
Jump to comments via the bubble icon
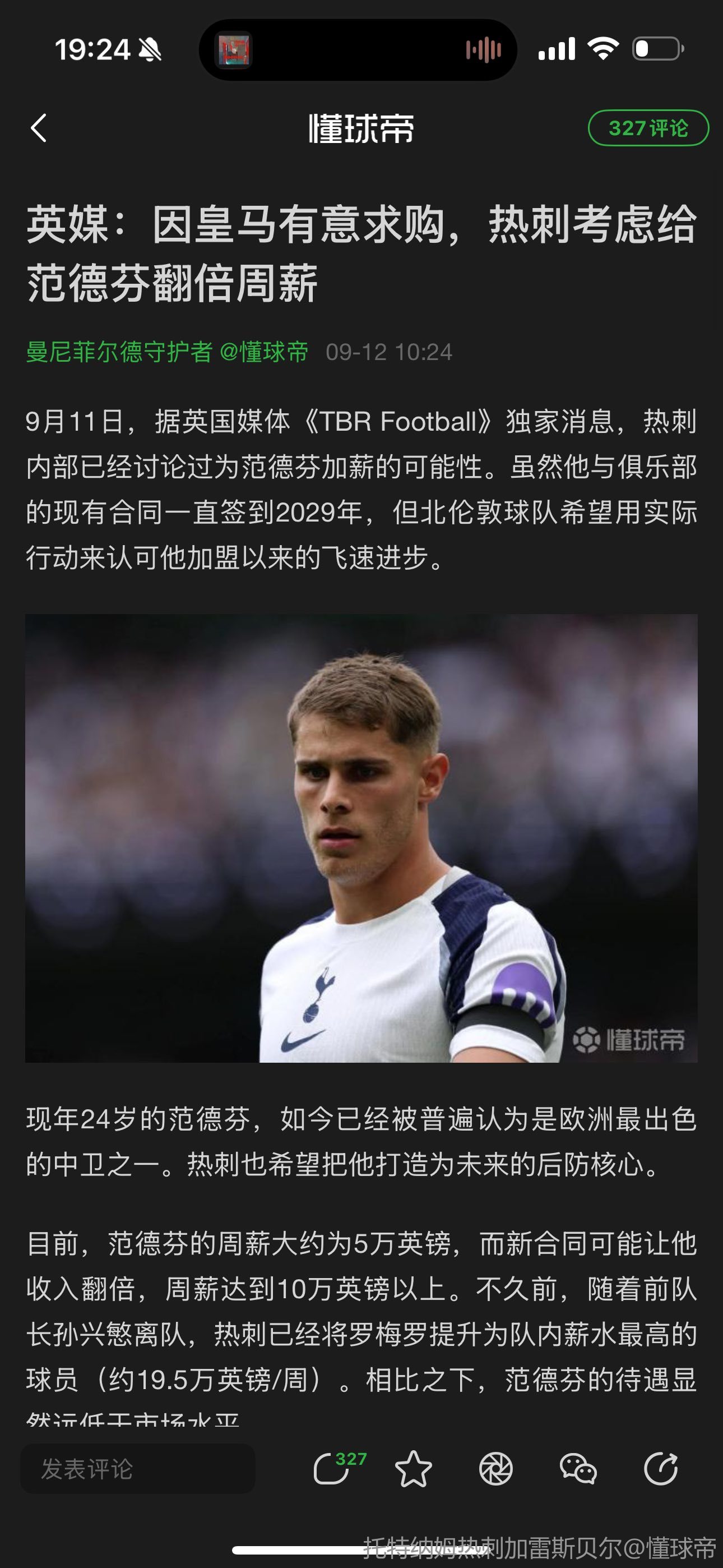pos(332,1469)
